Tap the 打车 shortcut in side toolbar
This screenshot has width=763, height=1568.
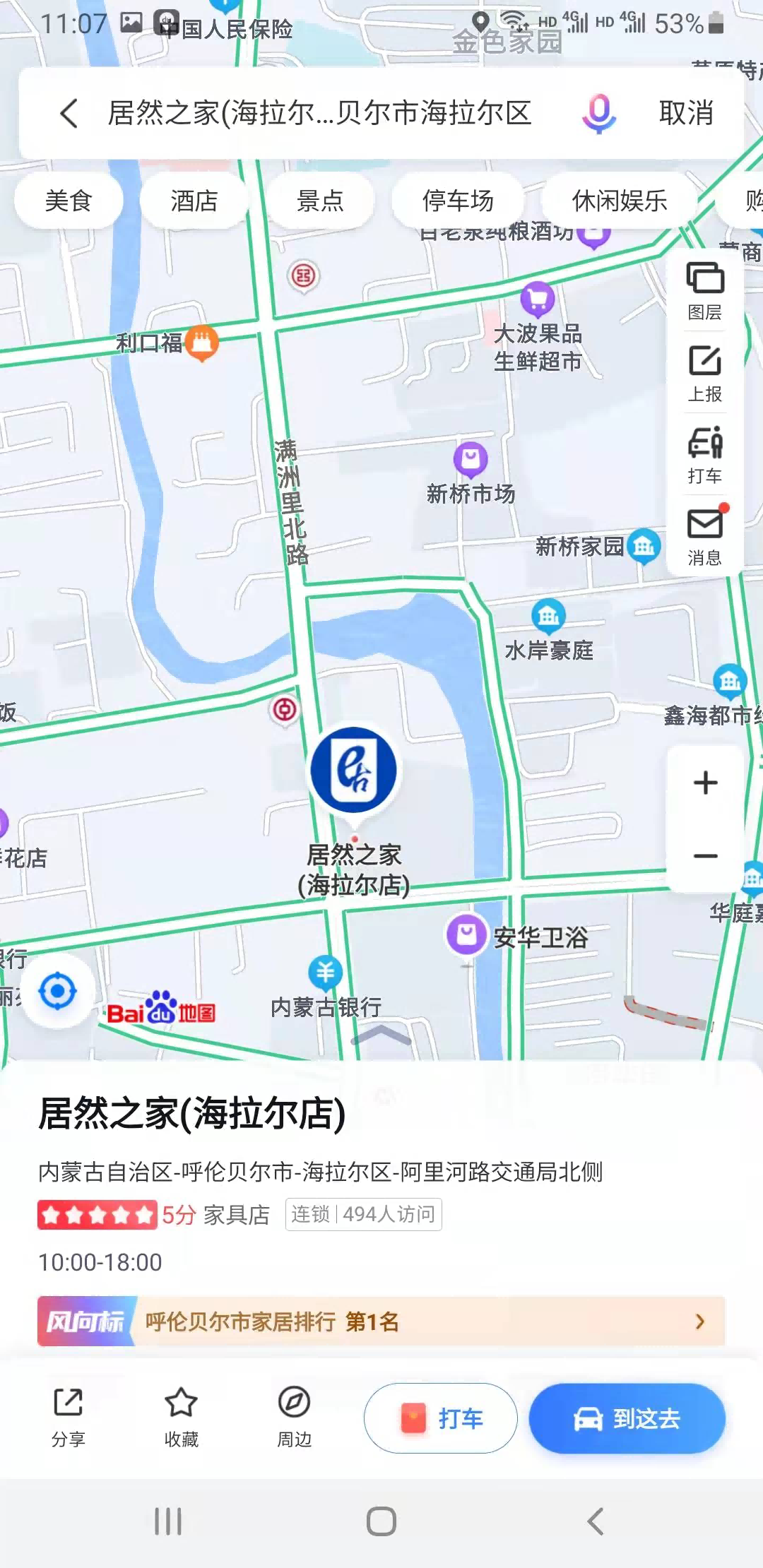click(704, 455)
